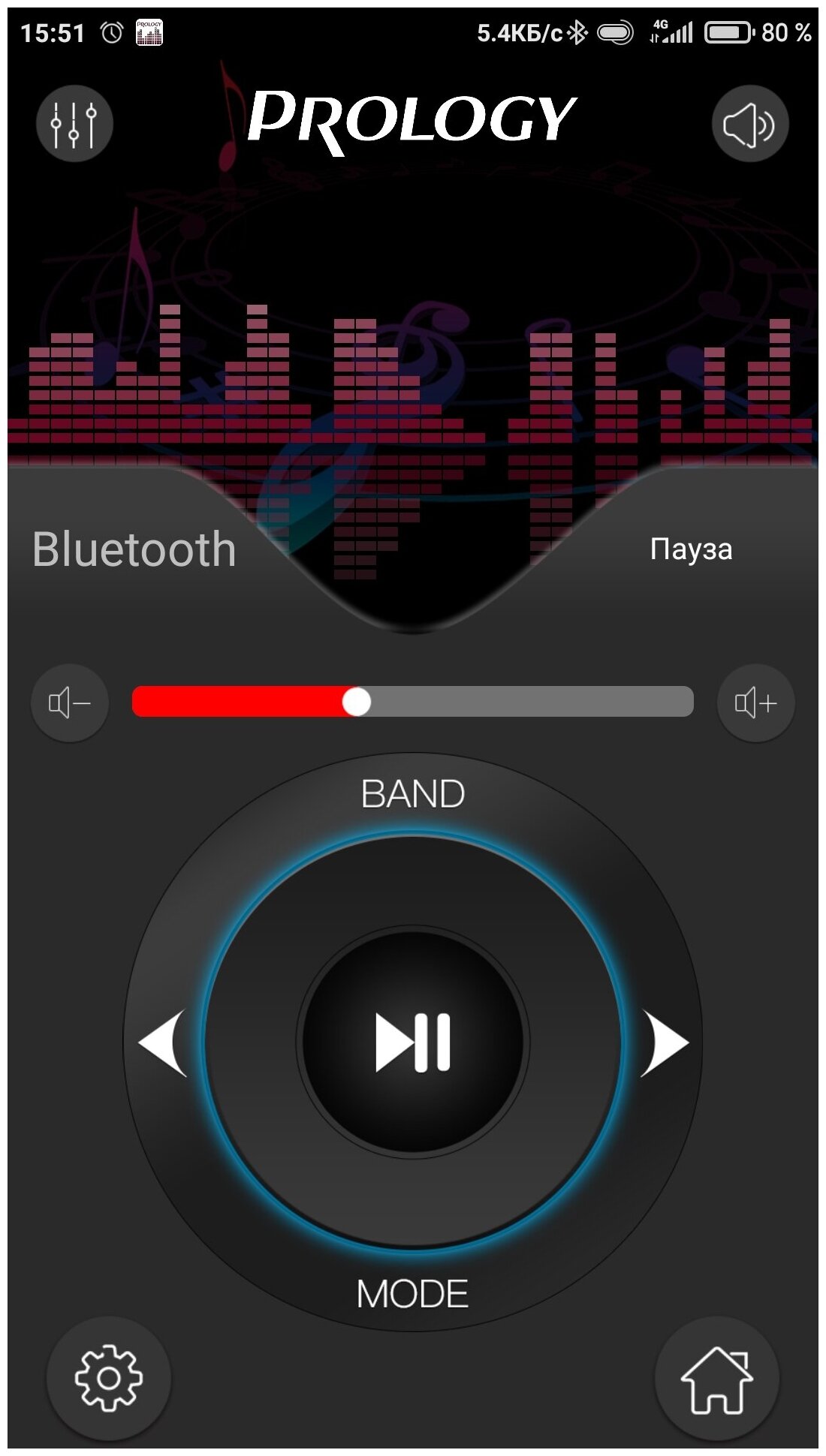Open settings via the gear icon
Image resolution: width=826 pixels, height=1456 pixels.
pos(108,1378)
